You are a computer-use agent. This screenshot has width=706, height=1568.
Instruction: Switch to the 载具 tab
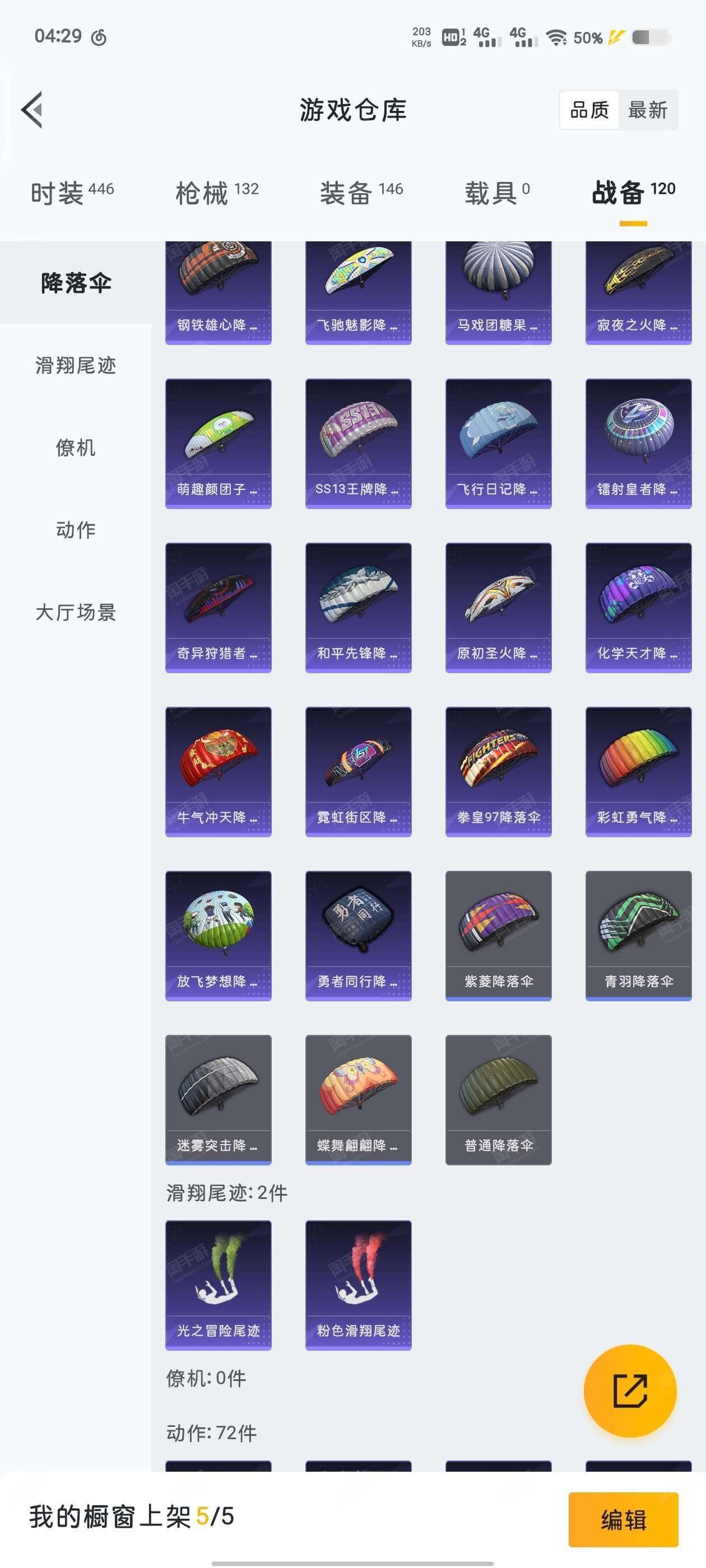click(496, 193)
